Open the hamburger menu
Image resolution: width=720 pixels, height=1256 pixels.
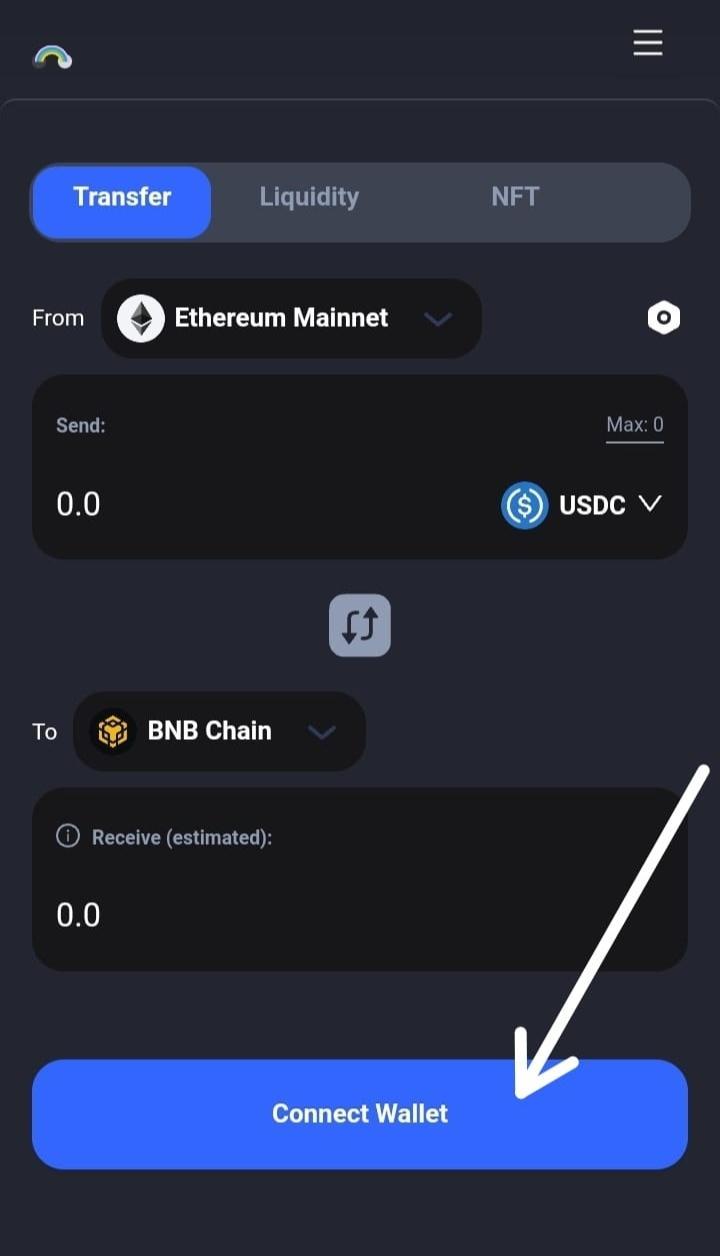click(647, 43)
